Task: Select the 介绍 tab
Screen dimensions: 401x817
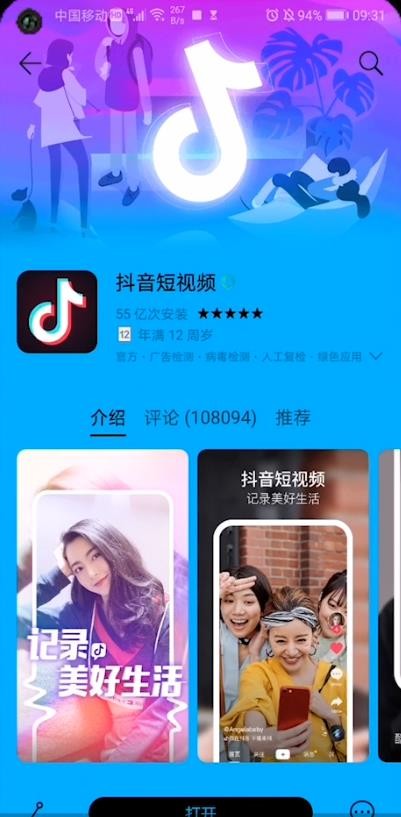Action: [x=108, y=417]
